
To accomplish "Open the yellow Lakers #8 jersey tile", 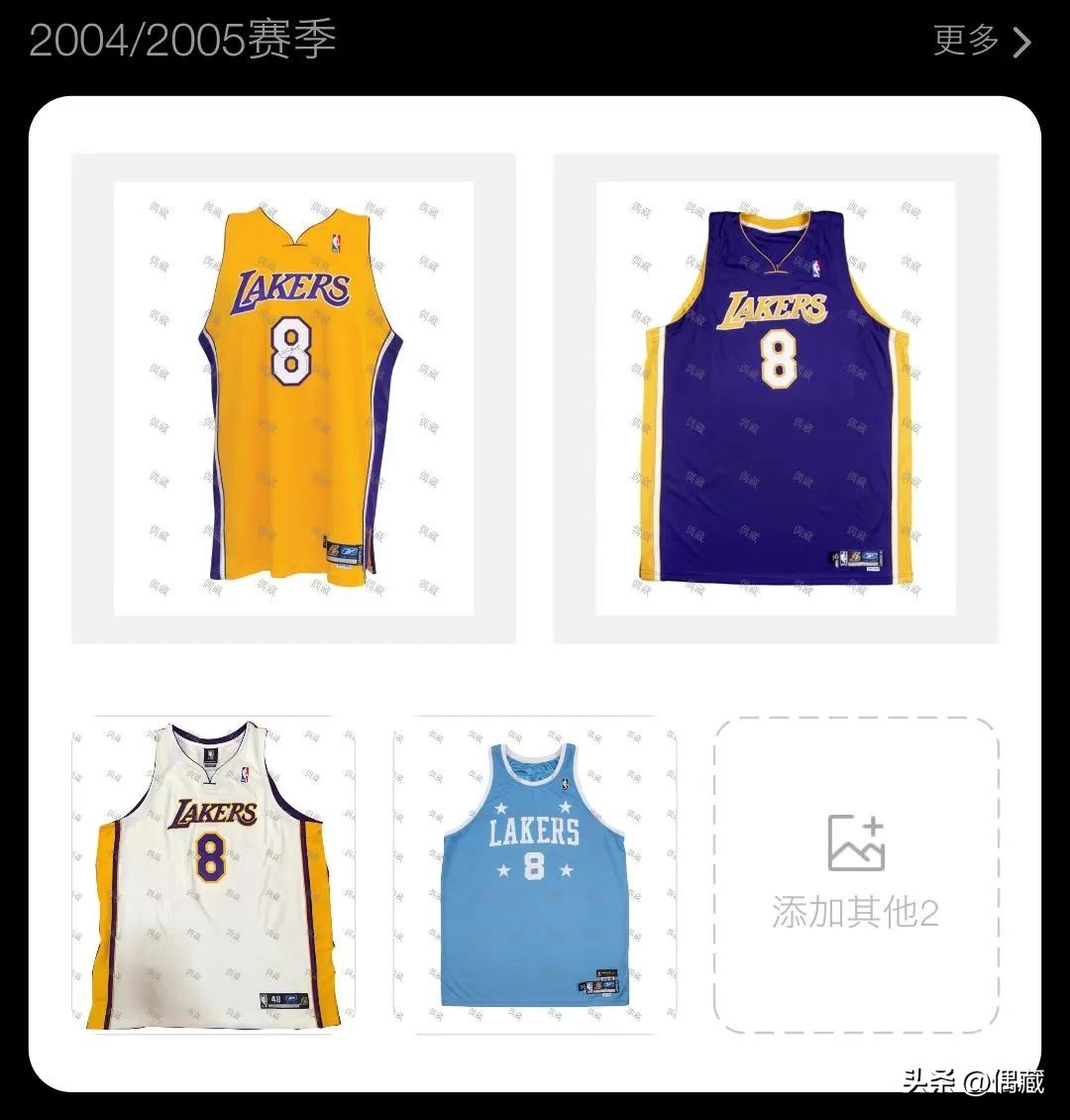I will click(x=293, y=398).
